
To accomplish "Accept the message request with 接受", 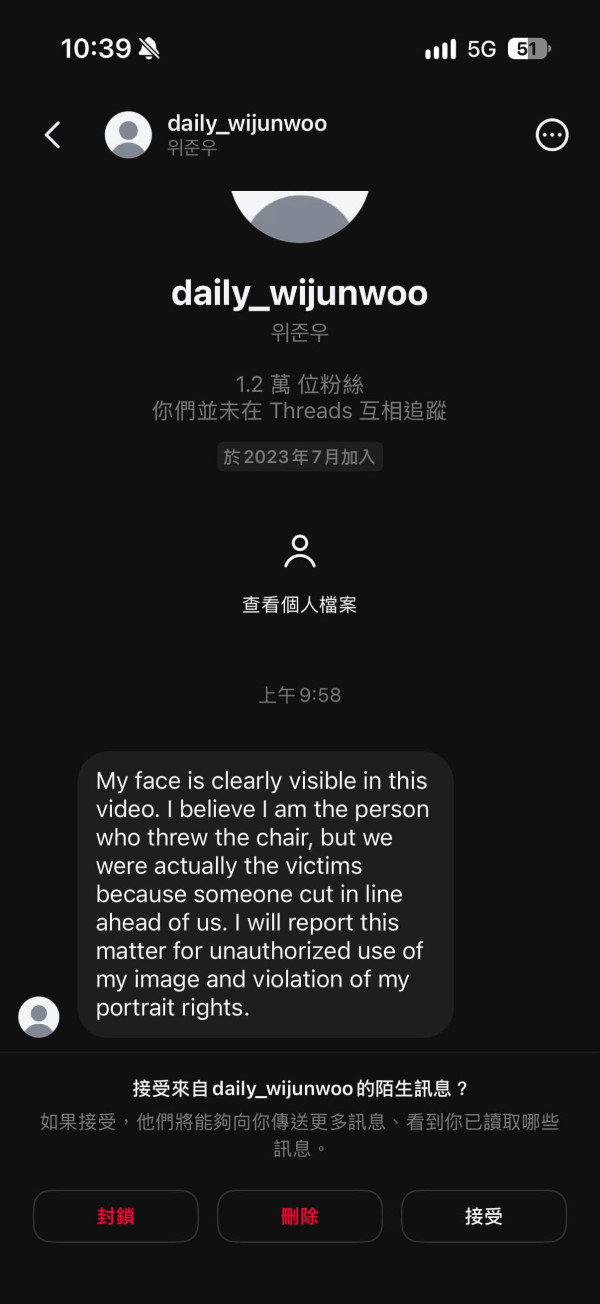I will pyautogui.click(x=484, y=1216).
